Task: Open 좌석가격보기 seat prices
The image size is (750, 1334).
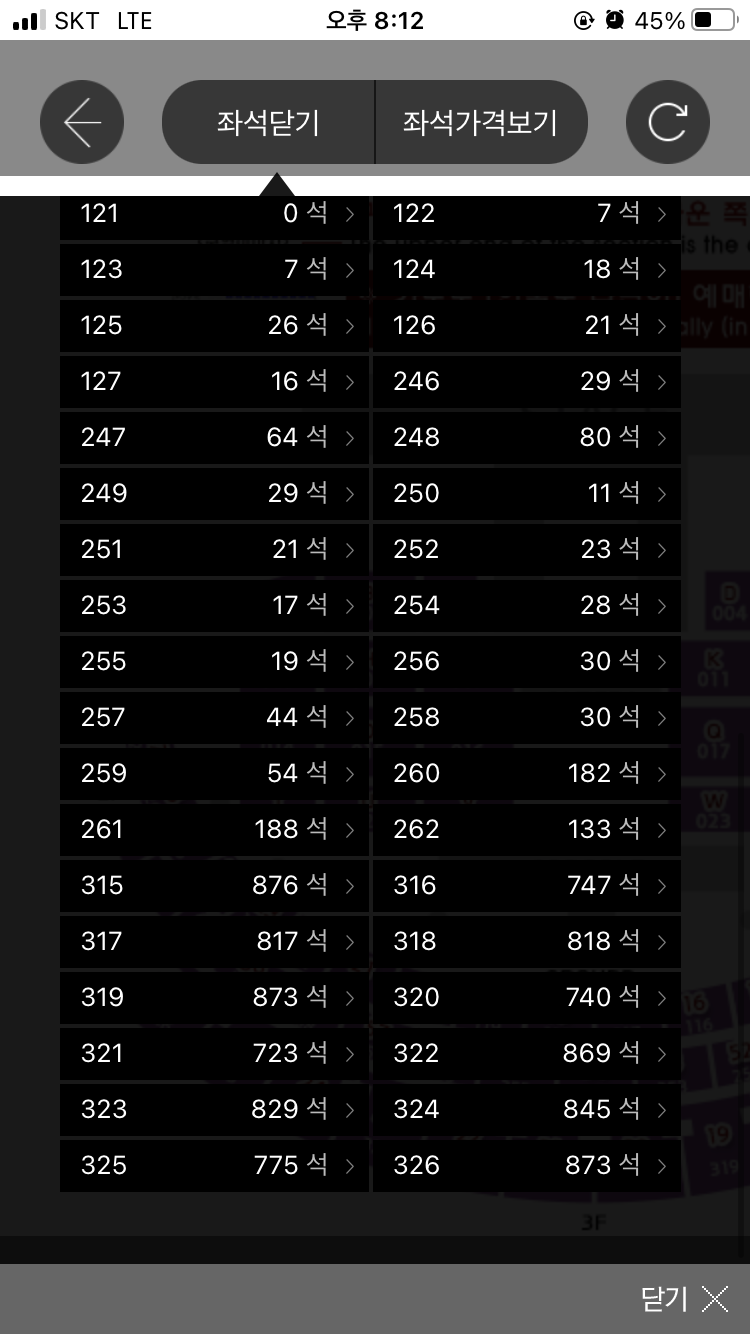Action: pyautogui.click(x=480, y=122)
